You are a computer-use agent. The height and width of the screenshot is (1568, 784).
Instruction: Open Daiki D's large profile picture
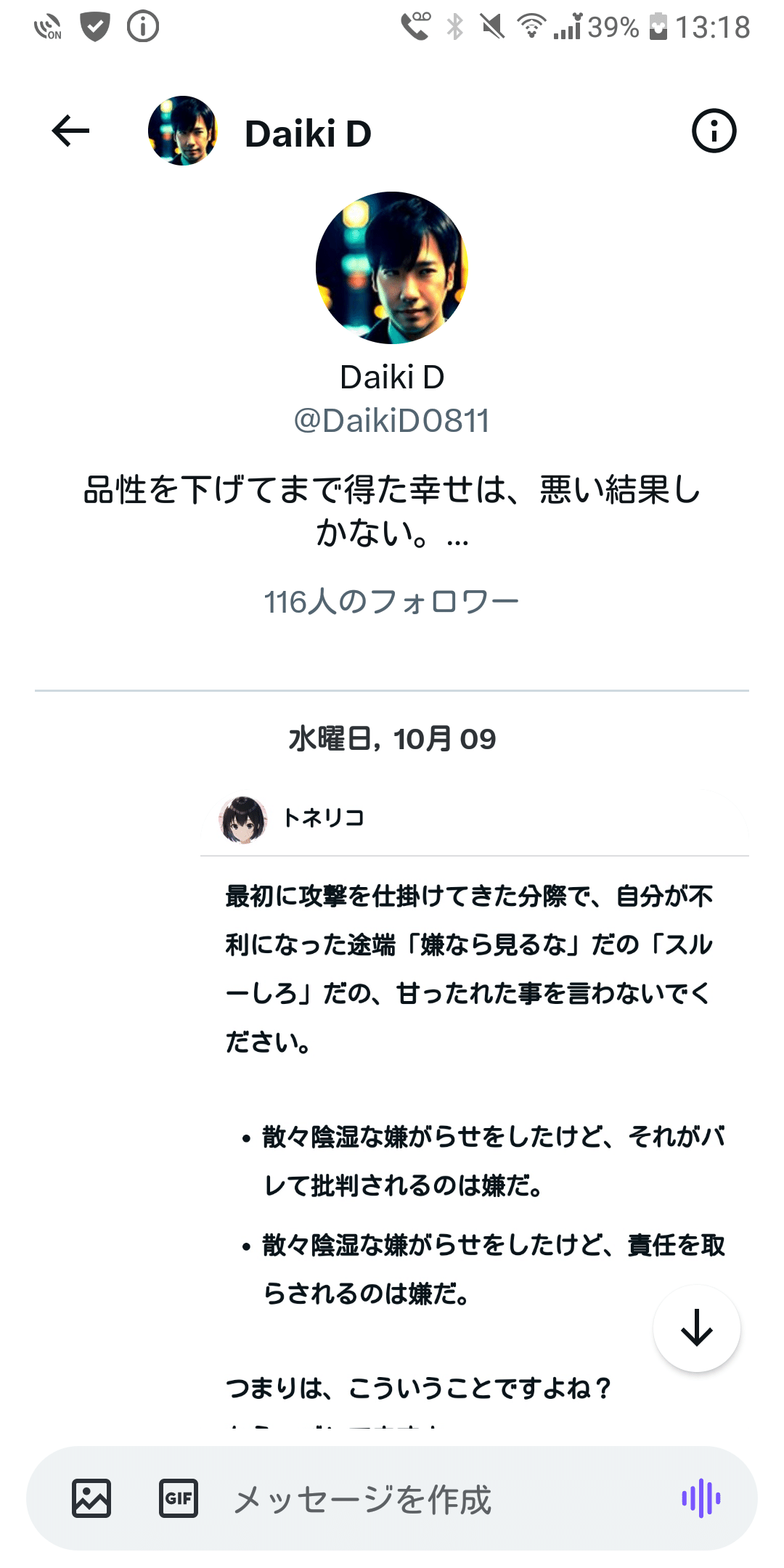tap(392, 268)
